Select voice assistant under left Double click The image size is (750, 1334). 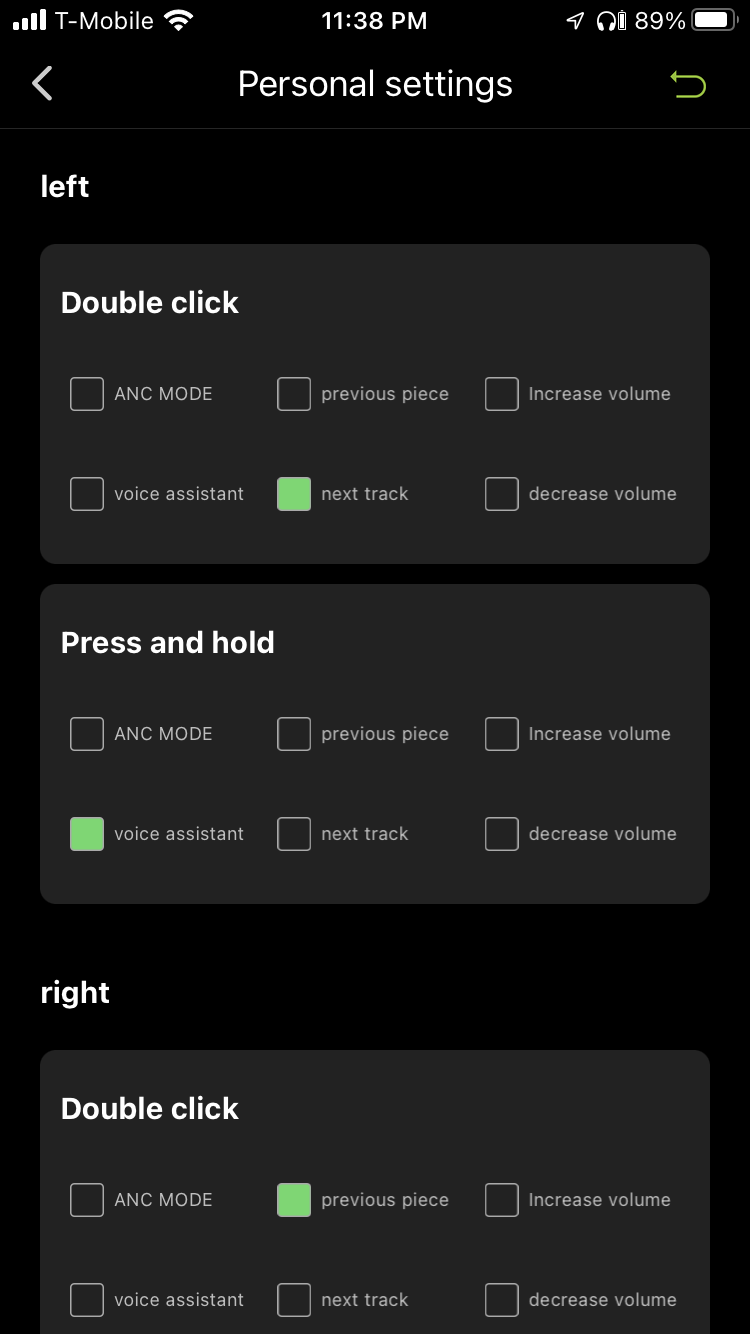(x=87, y=494)
